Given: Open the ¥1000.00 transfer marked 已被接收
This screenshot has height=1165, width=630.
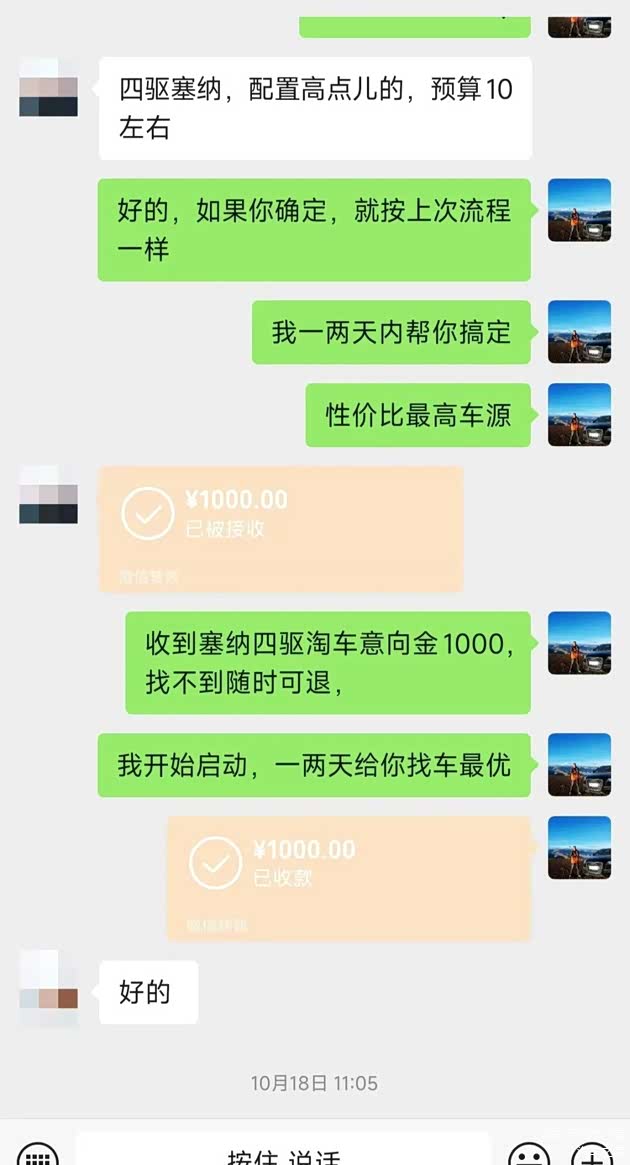Looking at the screenshot, I should (280, 528).
